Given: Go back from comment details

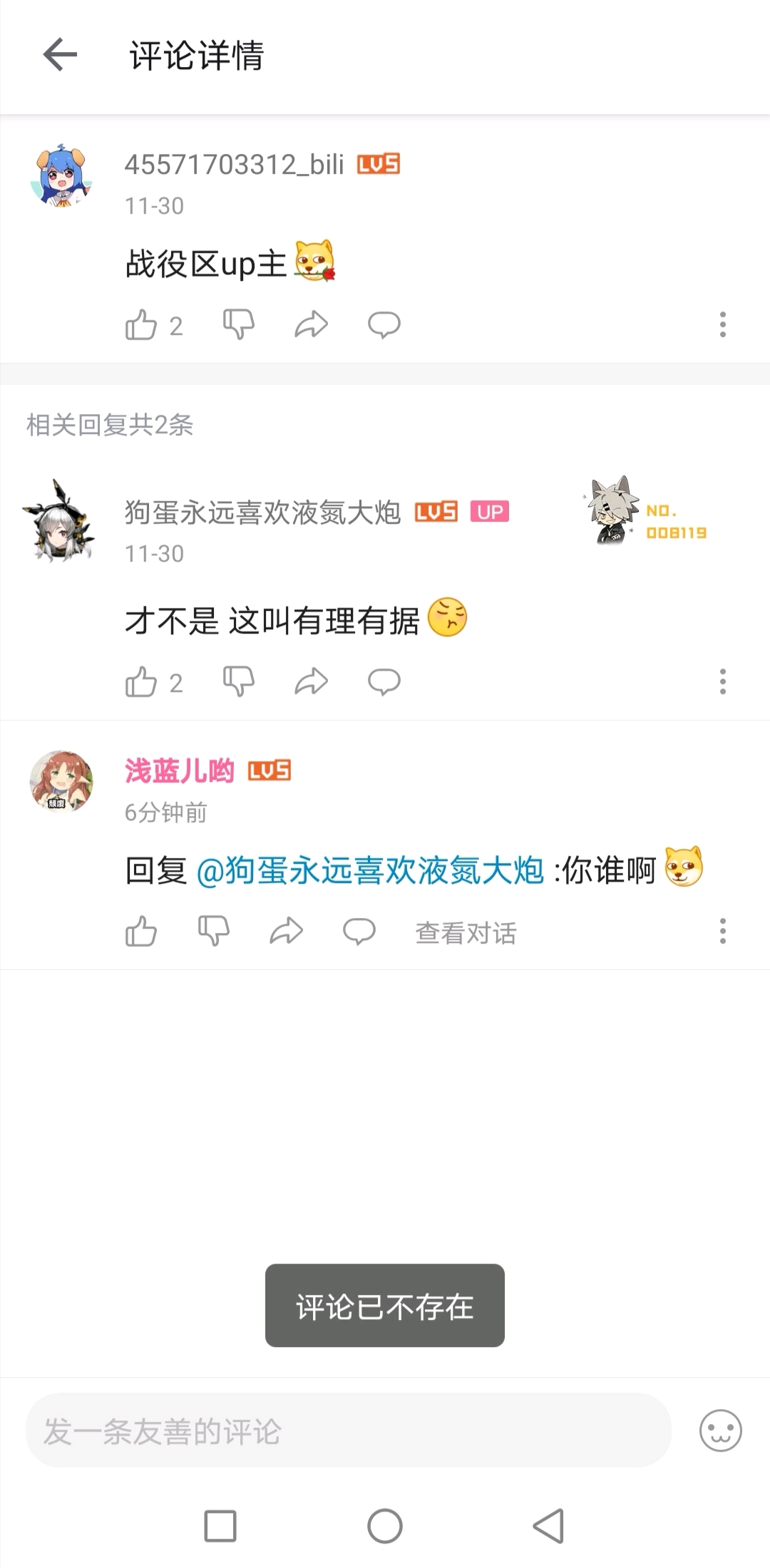Looking at the screenshot, I should 60,55.
